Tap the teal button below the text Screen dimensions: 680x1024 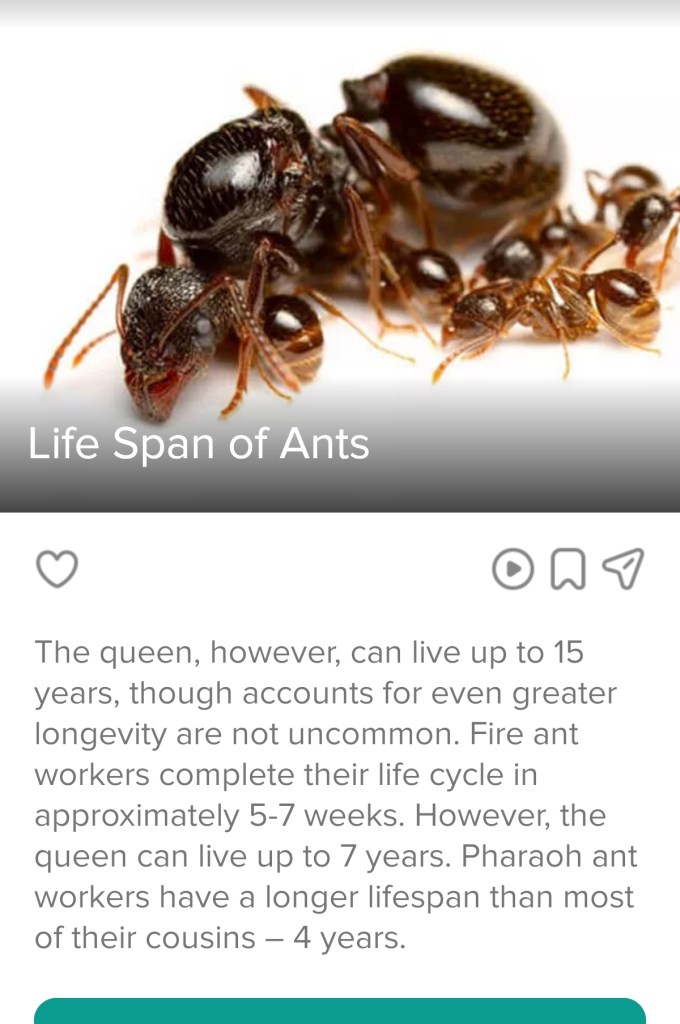(x=340, y=1010)
